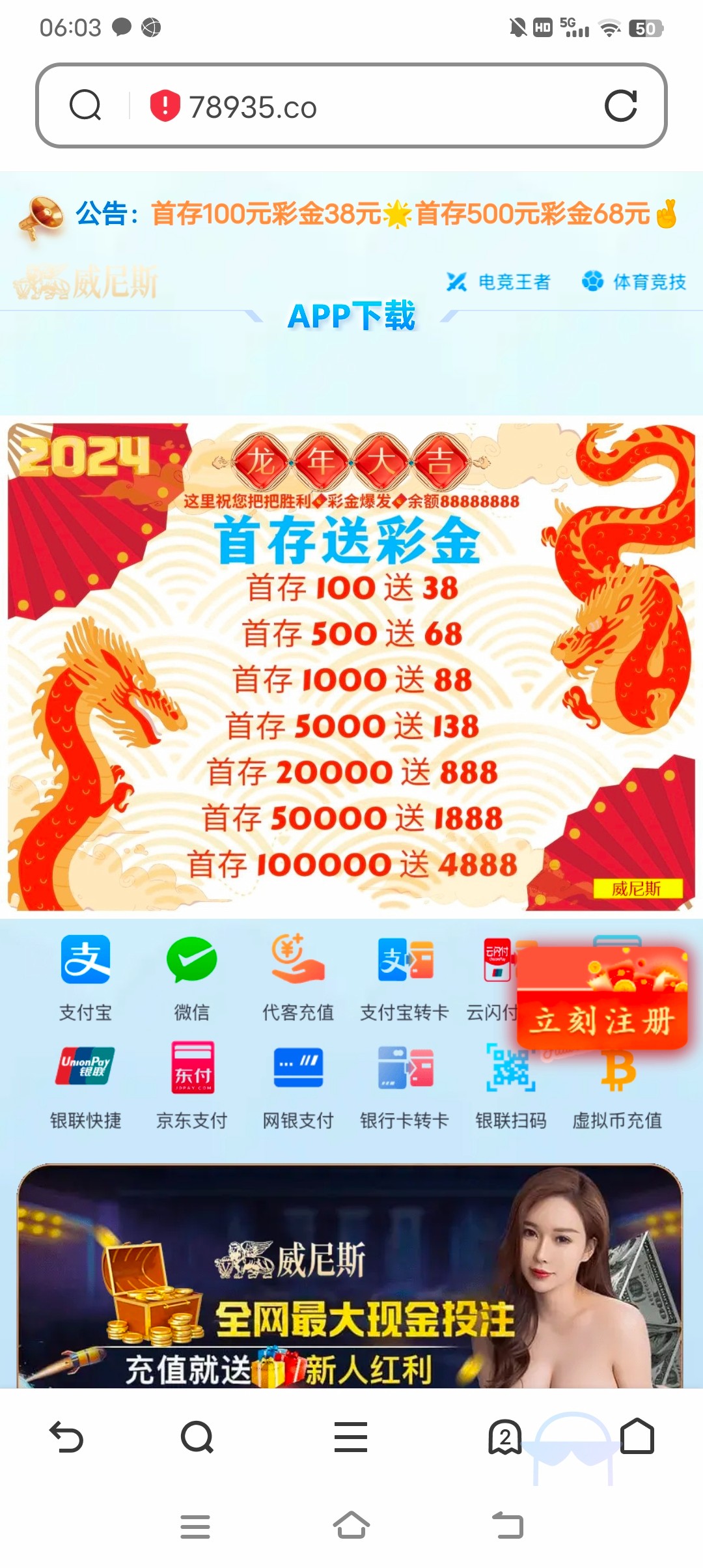Open the 2024 首存送彩金 banner
Viewport: 703px width, 1568px height.
pyautogui.click(x=351, y=667)
